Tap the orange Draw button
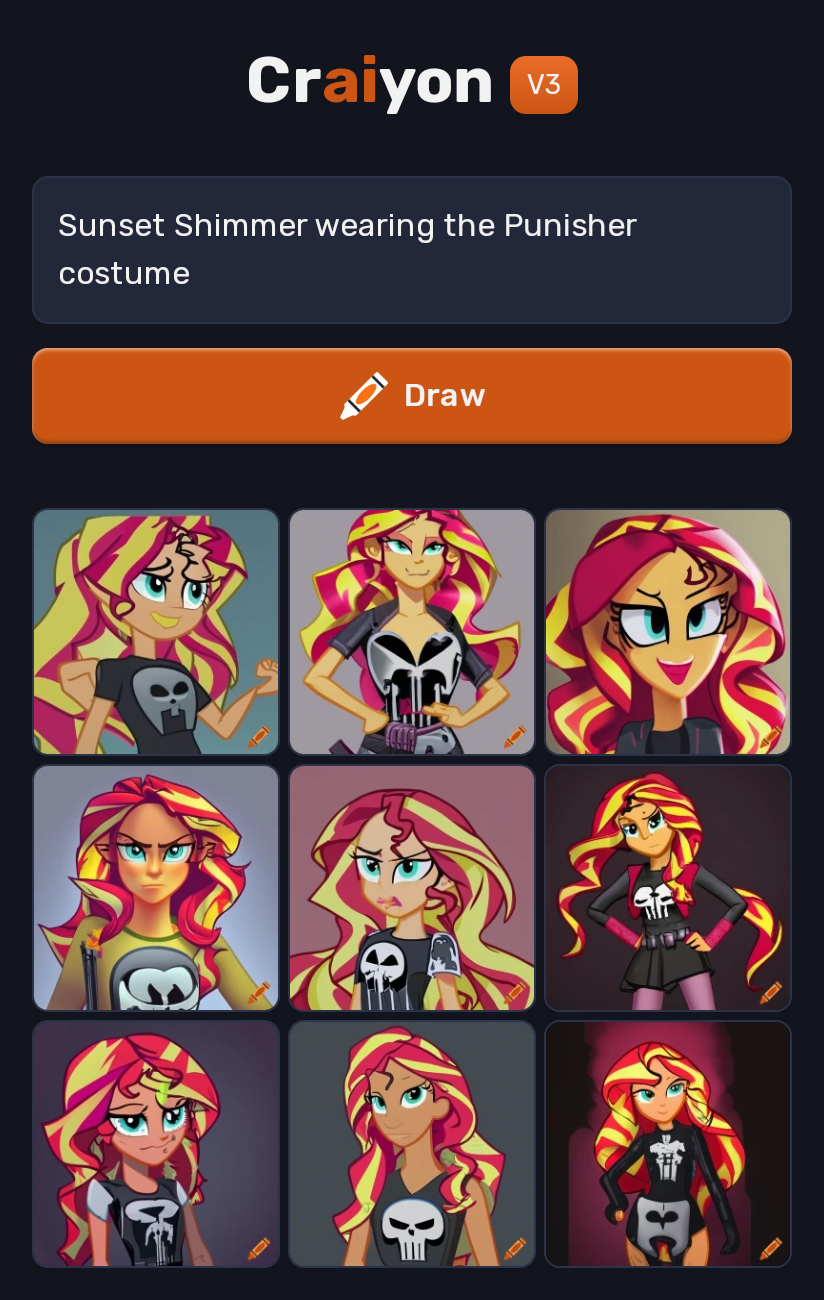 [x=411, y=396]
